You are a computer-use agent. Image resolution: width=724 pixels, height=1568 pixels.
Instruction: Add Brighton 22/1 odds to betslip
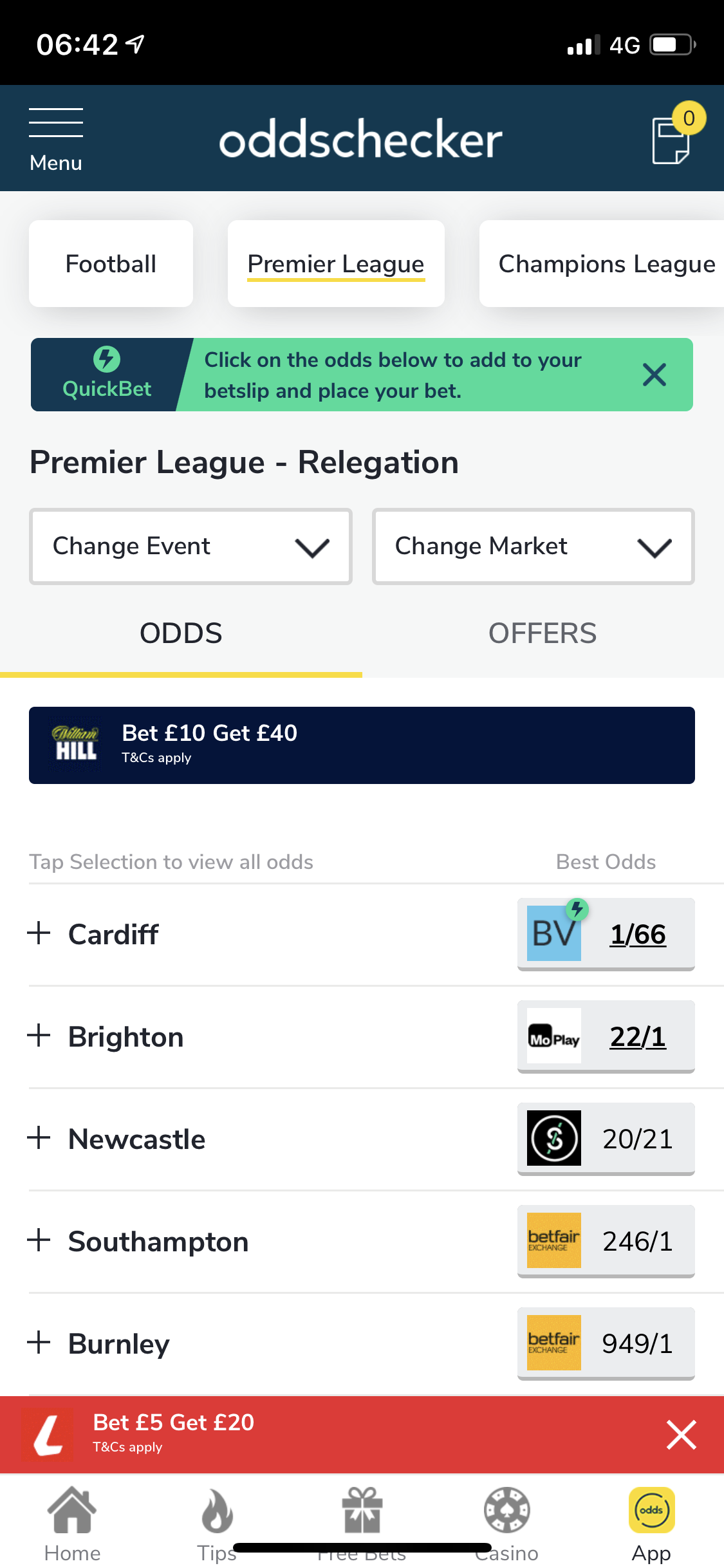[606, 1036]
